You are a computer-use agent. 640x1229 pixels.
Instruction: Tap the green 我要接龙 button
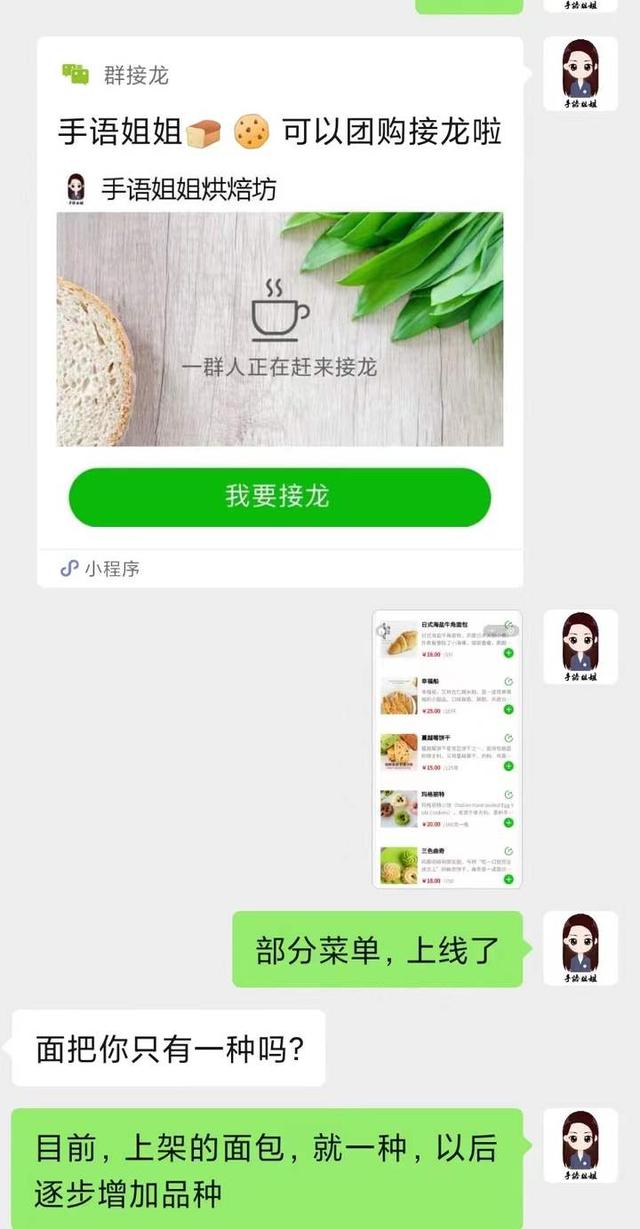(279, 497)
